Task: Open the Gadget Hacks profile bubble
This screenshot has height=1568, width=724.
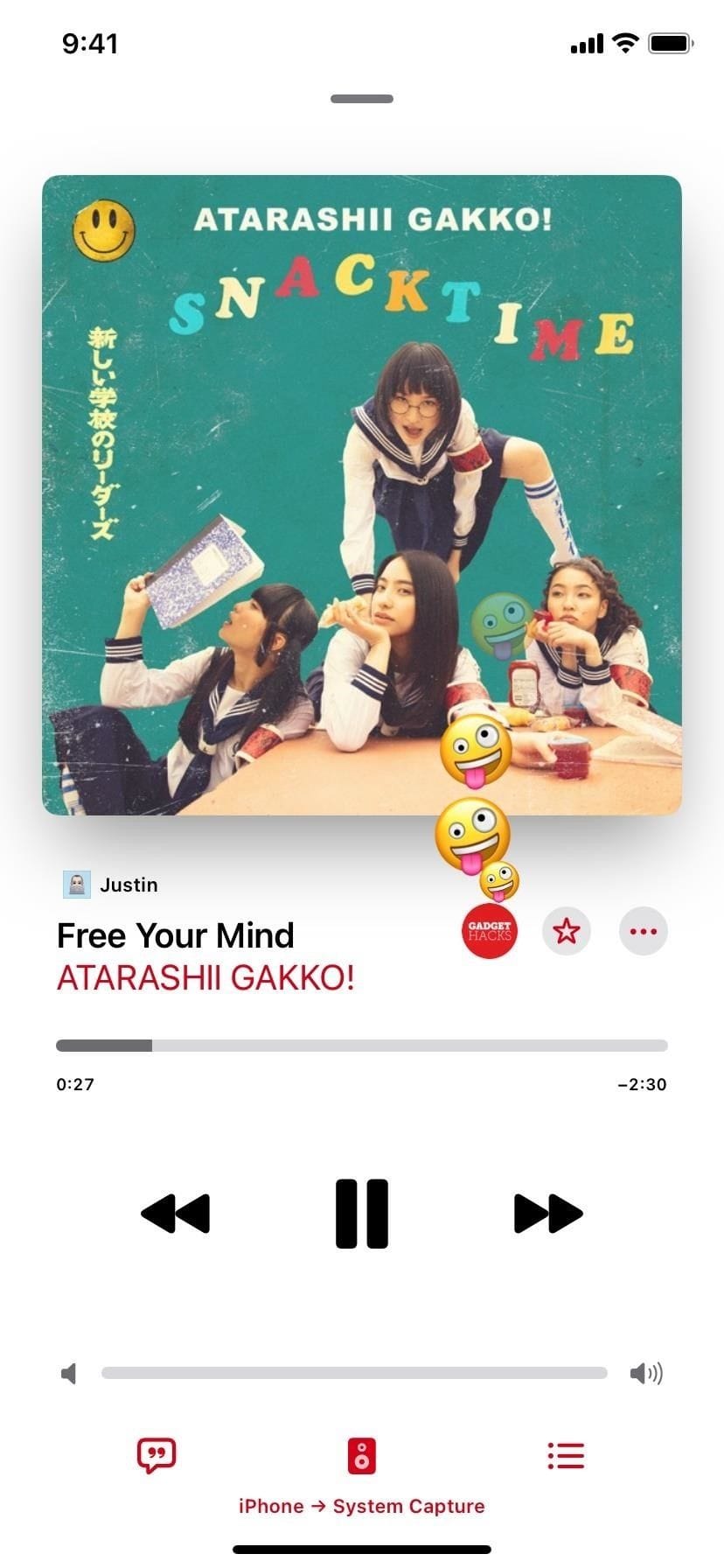Action: click(489, 931)
